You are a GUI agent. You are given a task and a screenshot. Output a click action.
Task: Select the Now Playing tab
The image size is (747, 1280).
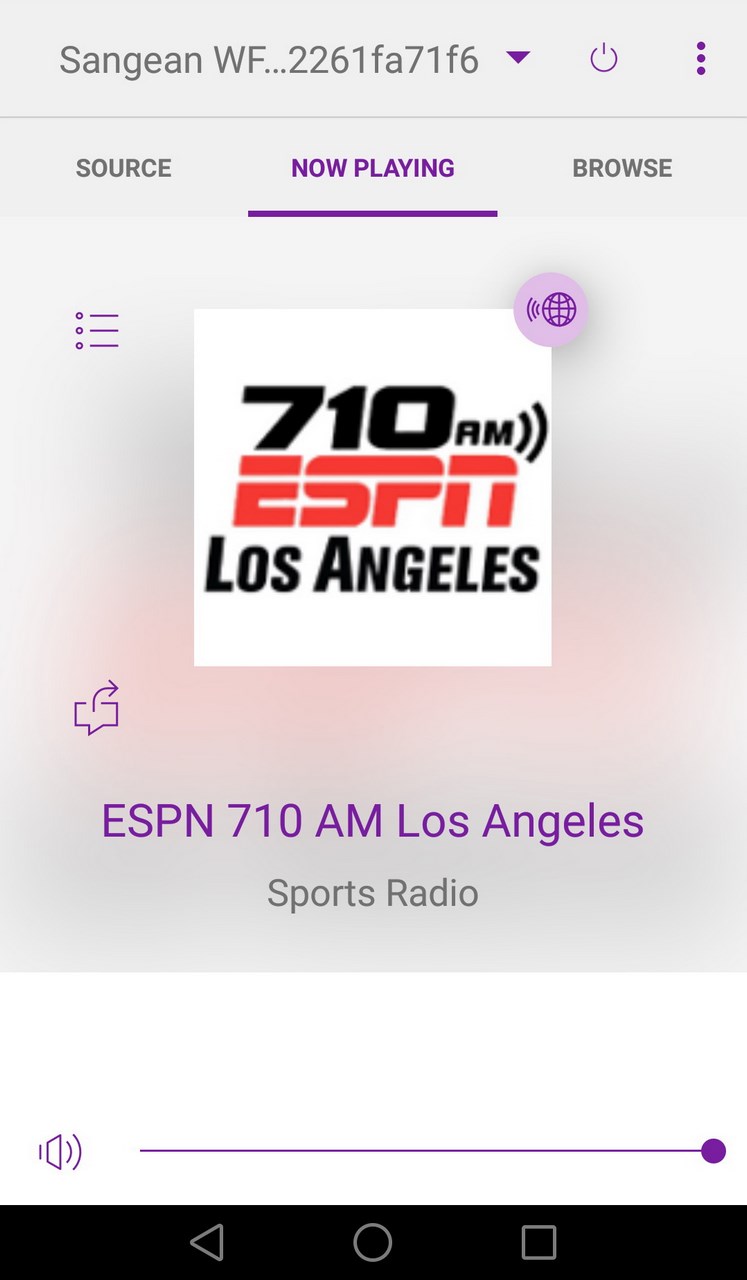[x=373, y=168]
